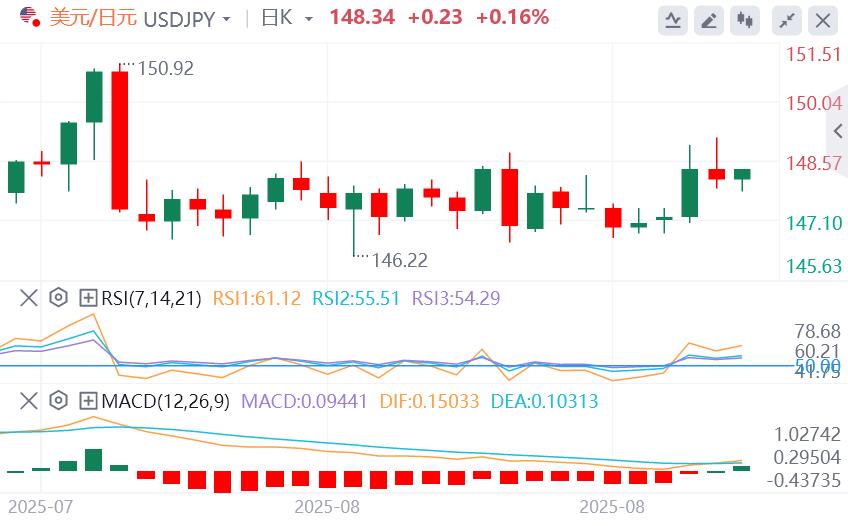Close the chart with the top X

click(x=823, y=19)
